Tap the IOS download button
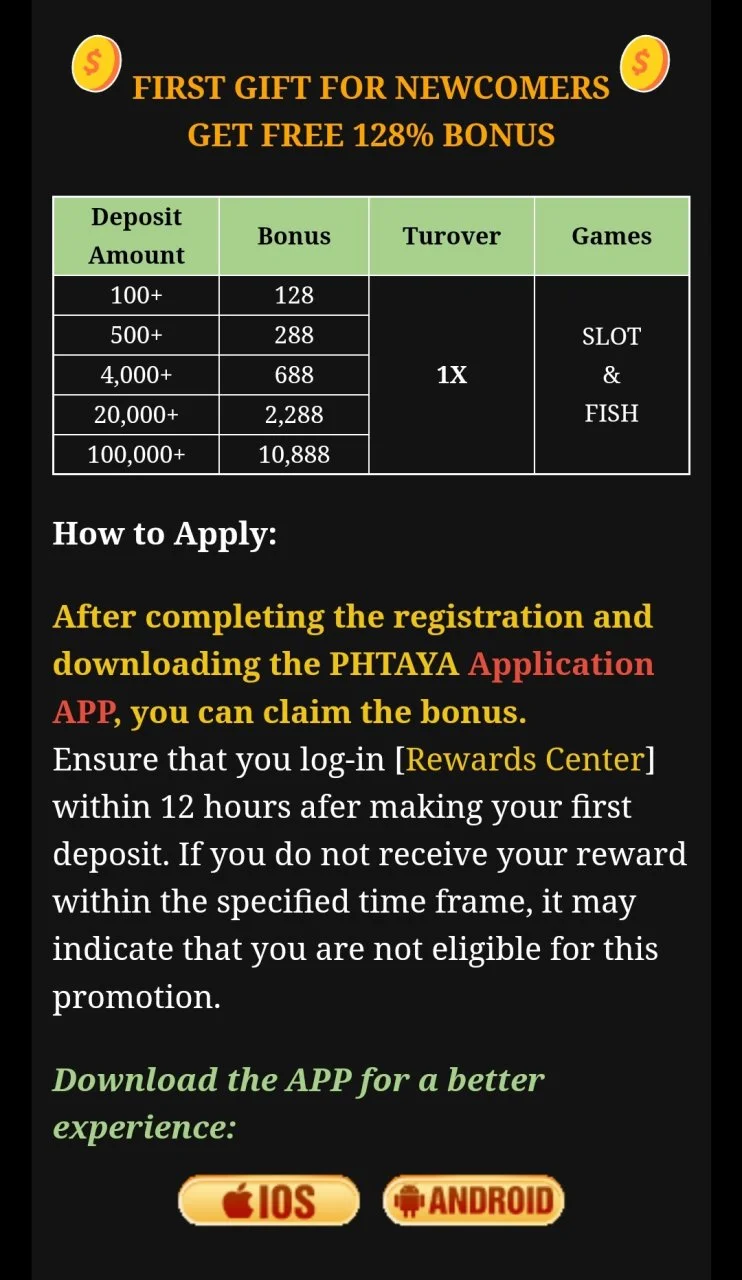The height and width of the screenshot is (1280, 742). (268, 1200)
